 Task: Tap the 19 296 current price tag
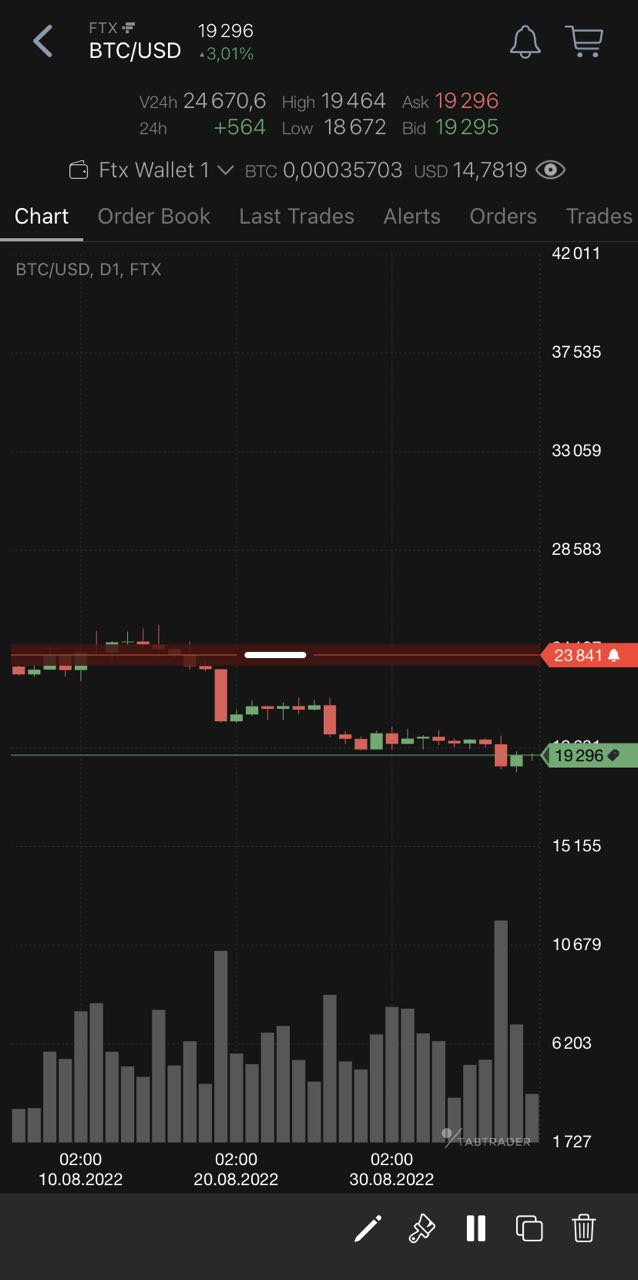click(x=588, y=755)
